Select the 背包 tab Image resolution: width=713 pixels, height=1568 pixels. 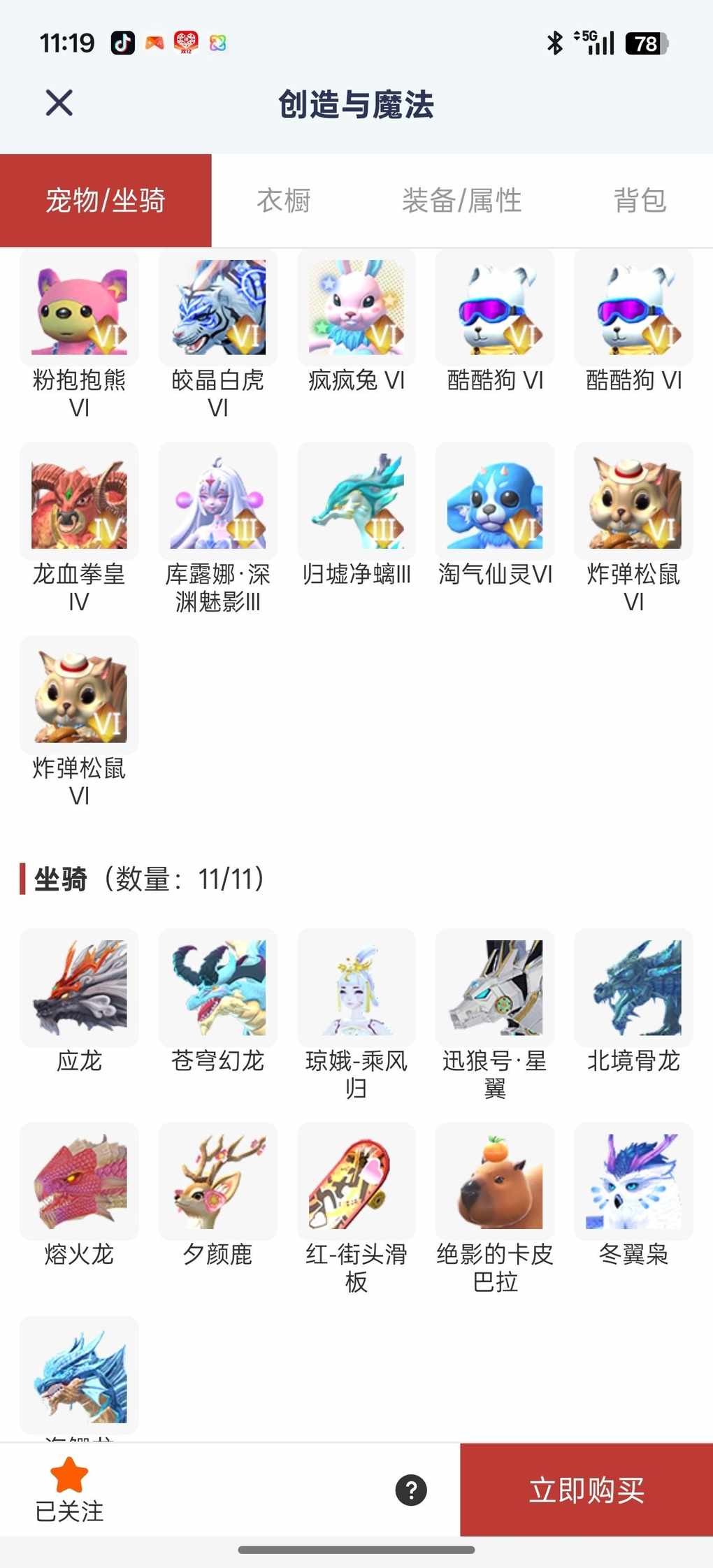(640, 201)
